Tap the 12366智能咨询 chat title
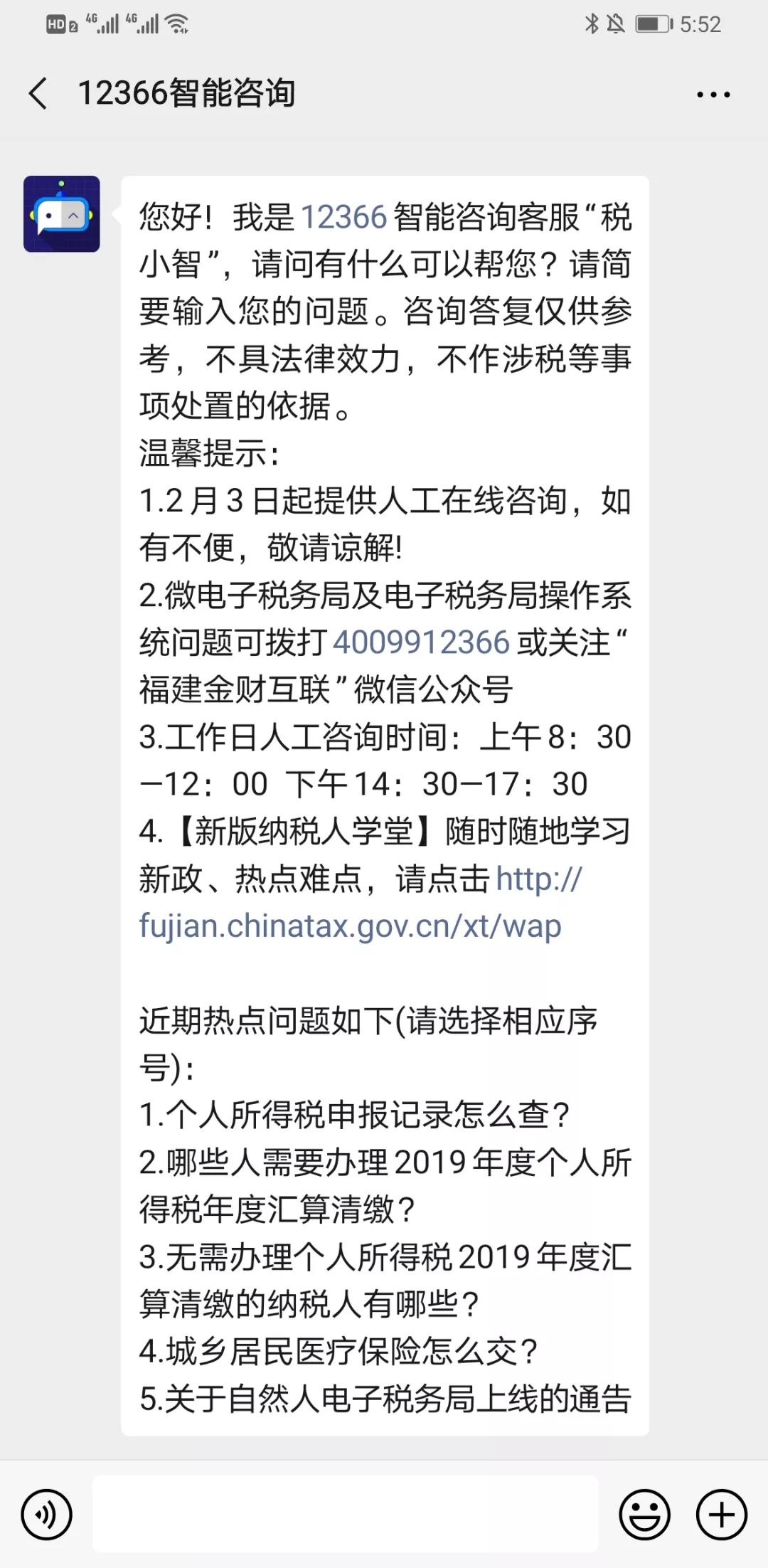This screenshot has height=1568, width=768. [188, 92]
